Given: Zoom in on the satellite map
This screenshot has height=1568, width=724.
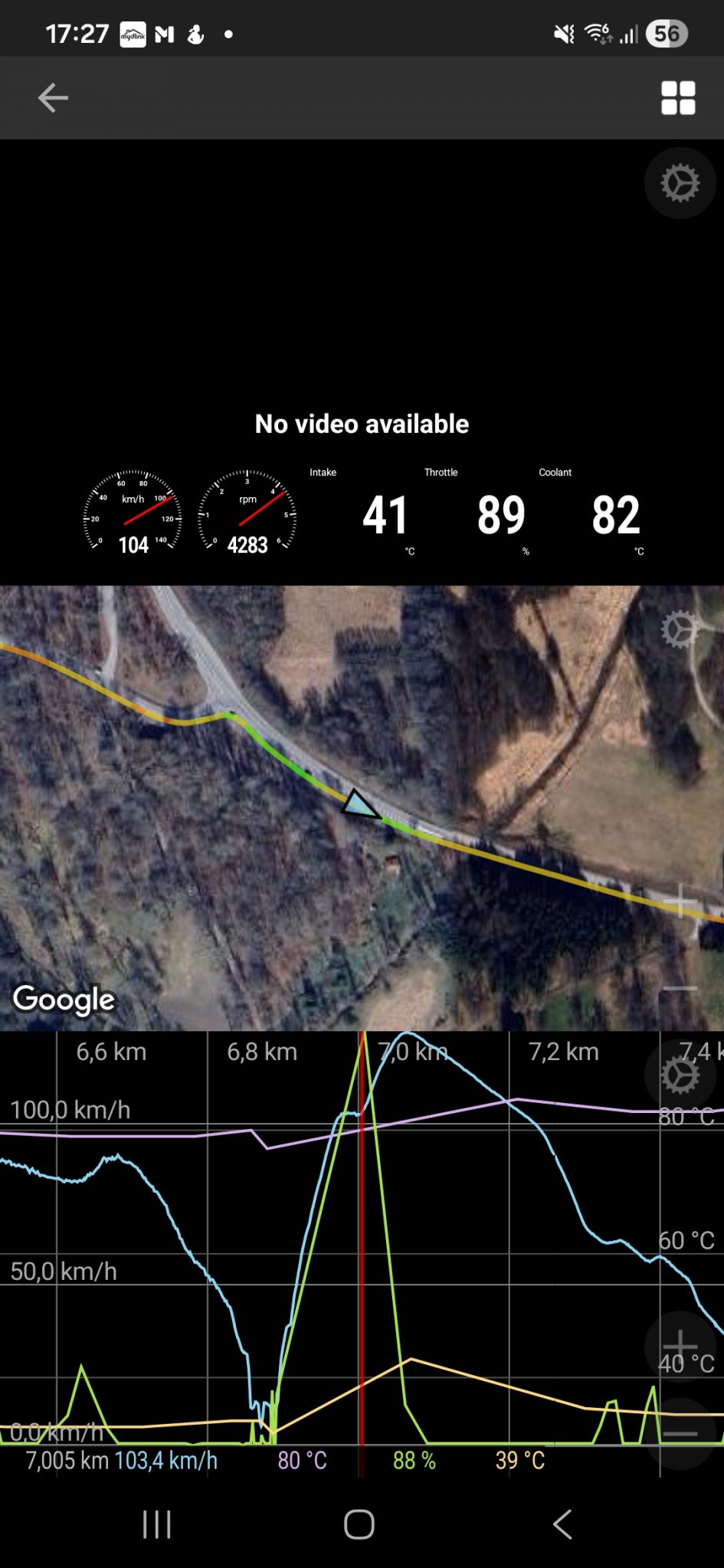Looking at the screenshot, I should tap(680, 902).
